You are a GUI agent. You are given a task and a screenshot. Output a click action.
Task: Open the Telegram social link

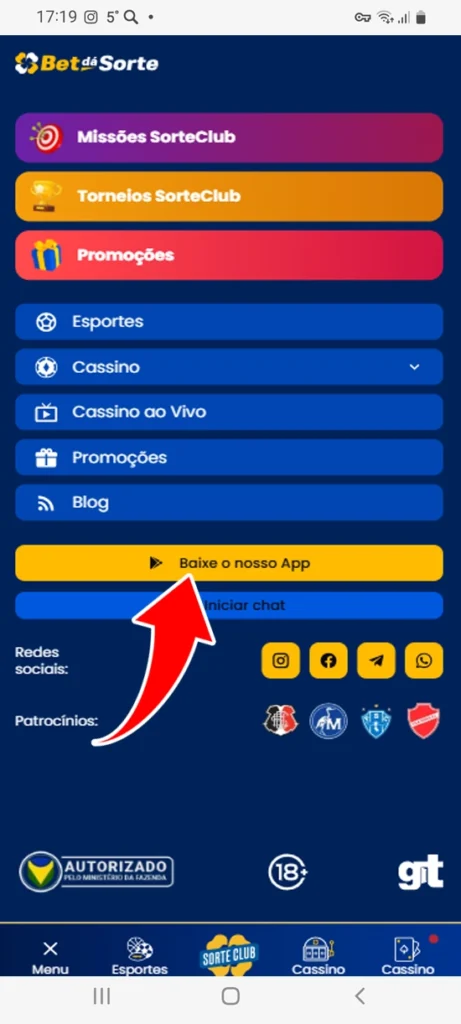(x=376, y=661)
